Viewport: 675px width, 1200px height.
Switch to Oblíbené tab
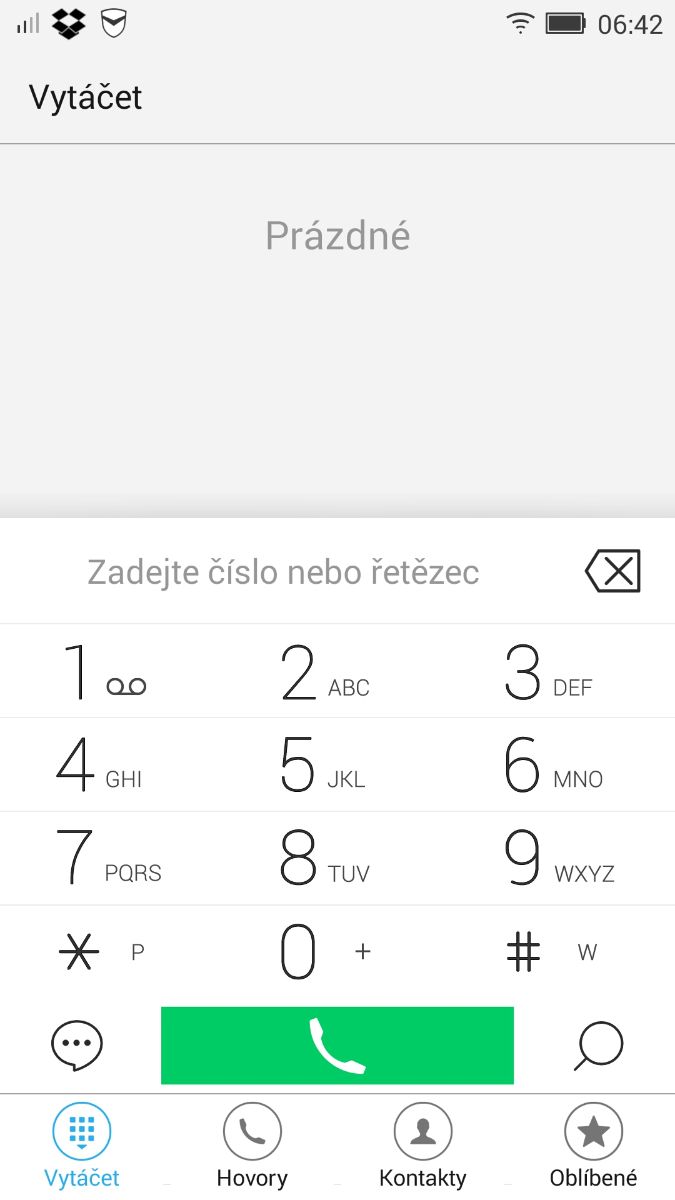click(593, 1145)
